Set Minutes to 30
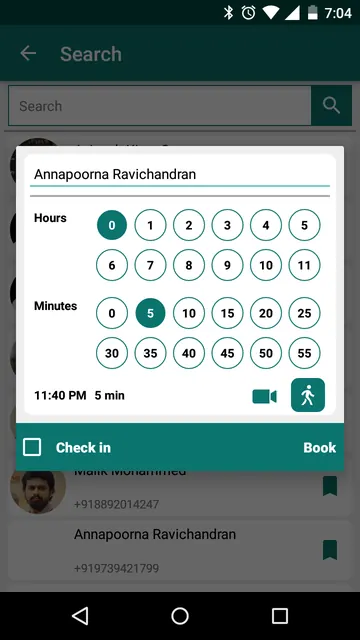The width and height of the screenshot is (360, 640). pyautogui.click(x=112, y=353)
